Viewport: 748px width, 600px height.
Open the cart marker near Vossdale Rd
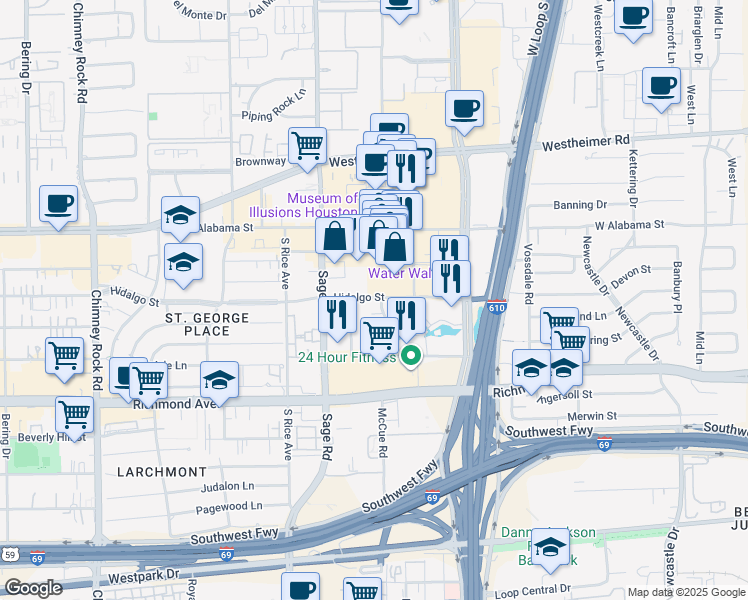click(560, 325)
